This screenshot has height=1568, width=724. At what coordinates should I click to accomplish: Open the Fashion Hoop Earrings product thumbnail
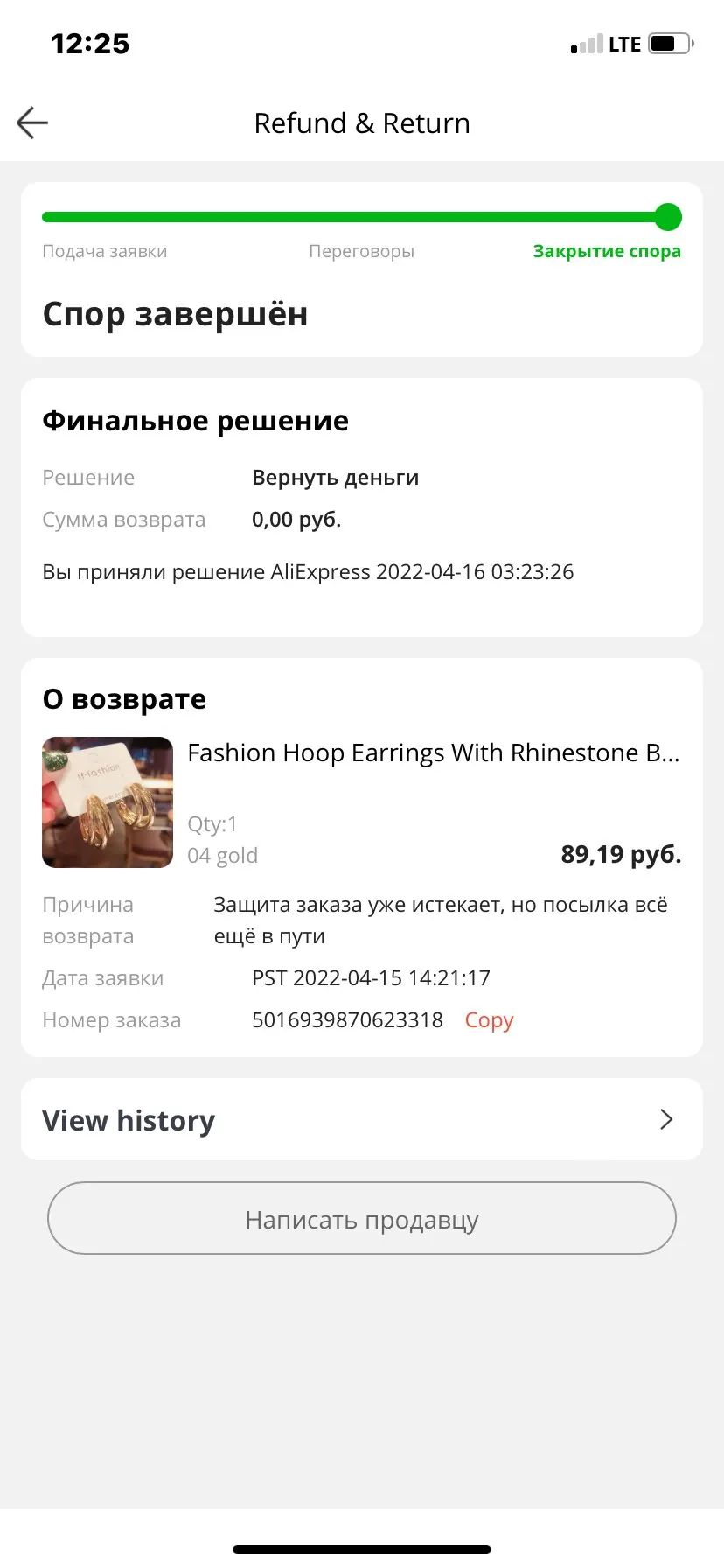point(108,802)
